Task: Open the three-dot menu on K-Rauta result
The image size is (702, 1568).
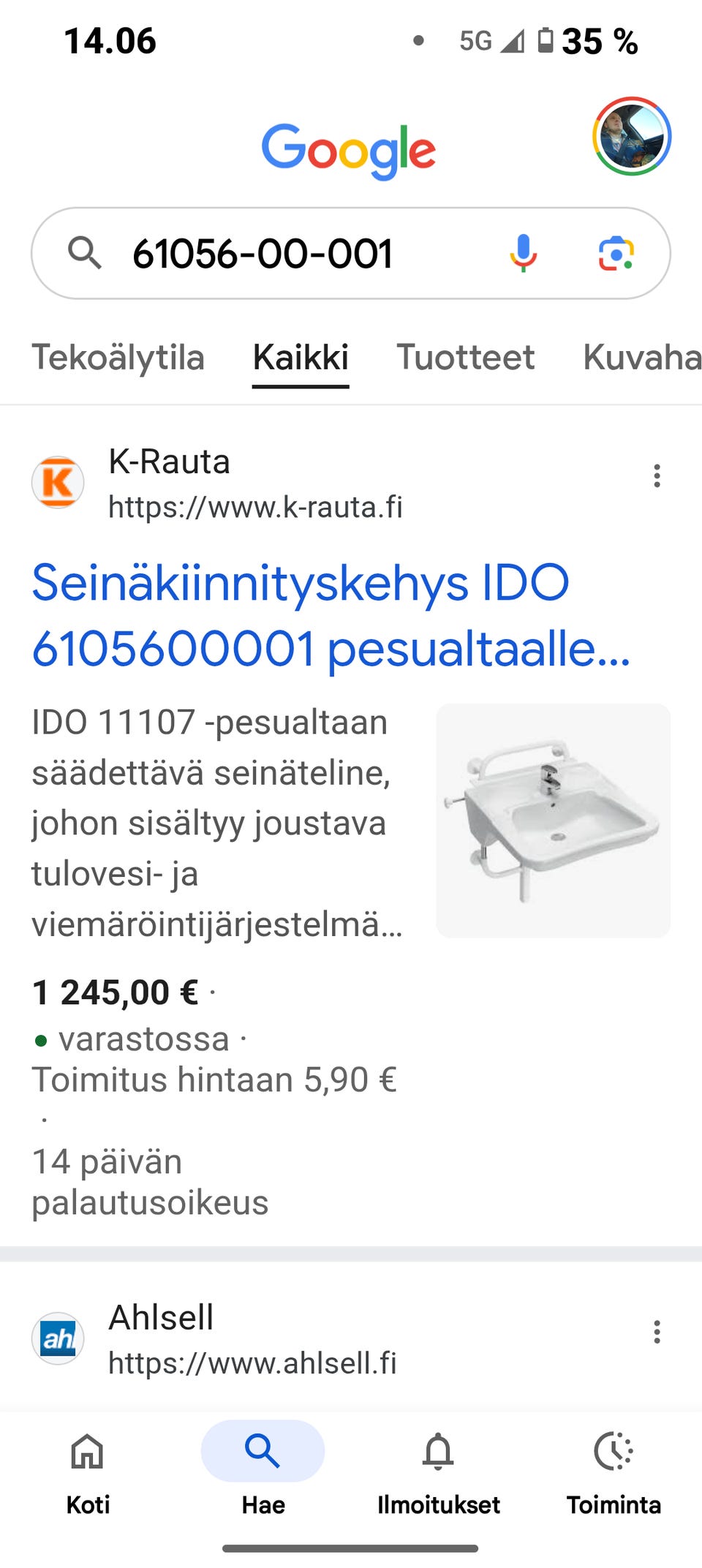Action: point(657,476)
